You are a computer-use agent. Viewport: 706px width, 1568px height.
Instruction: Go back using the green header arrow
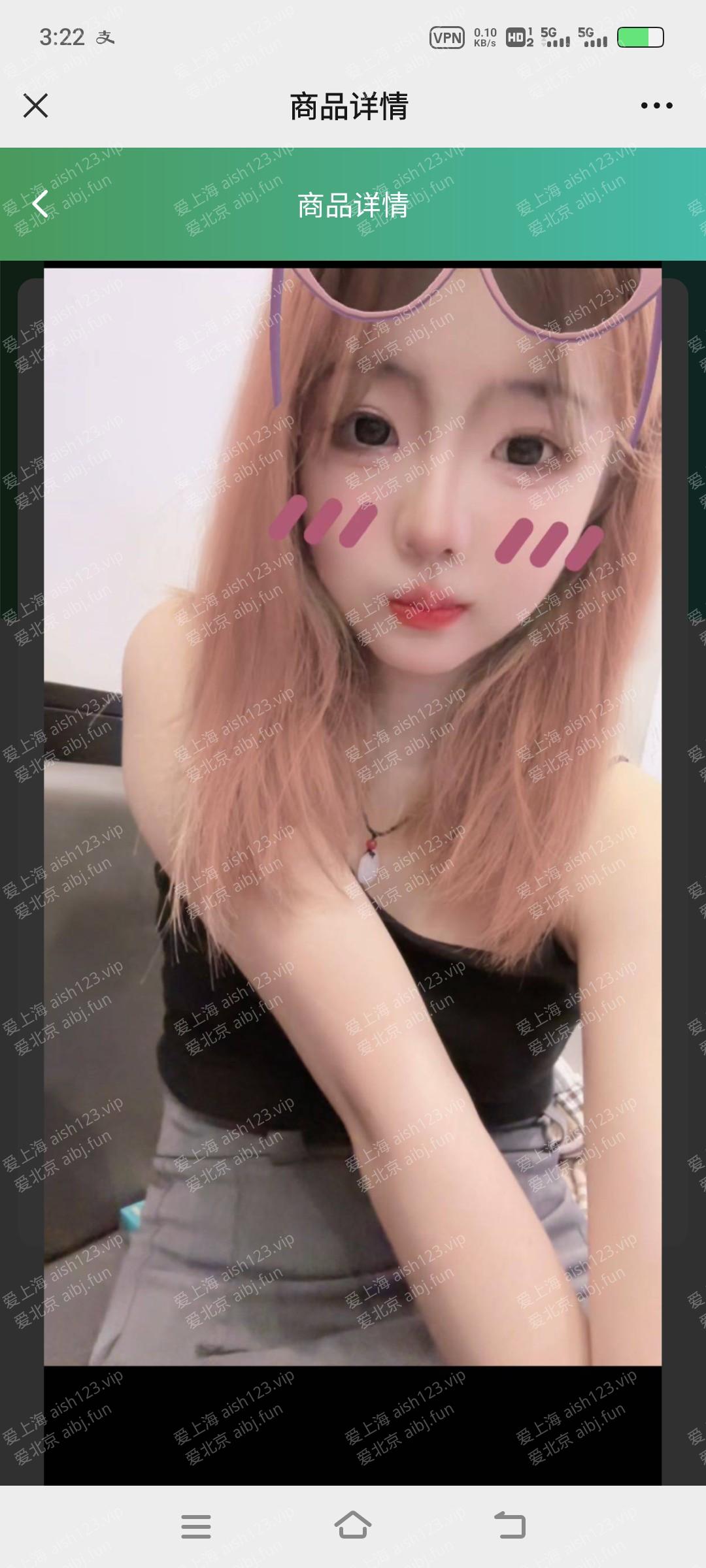41,204
